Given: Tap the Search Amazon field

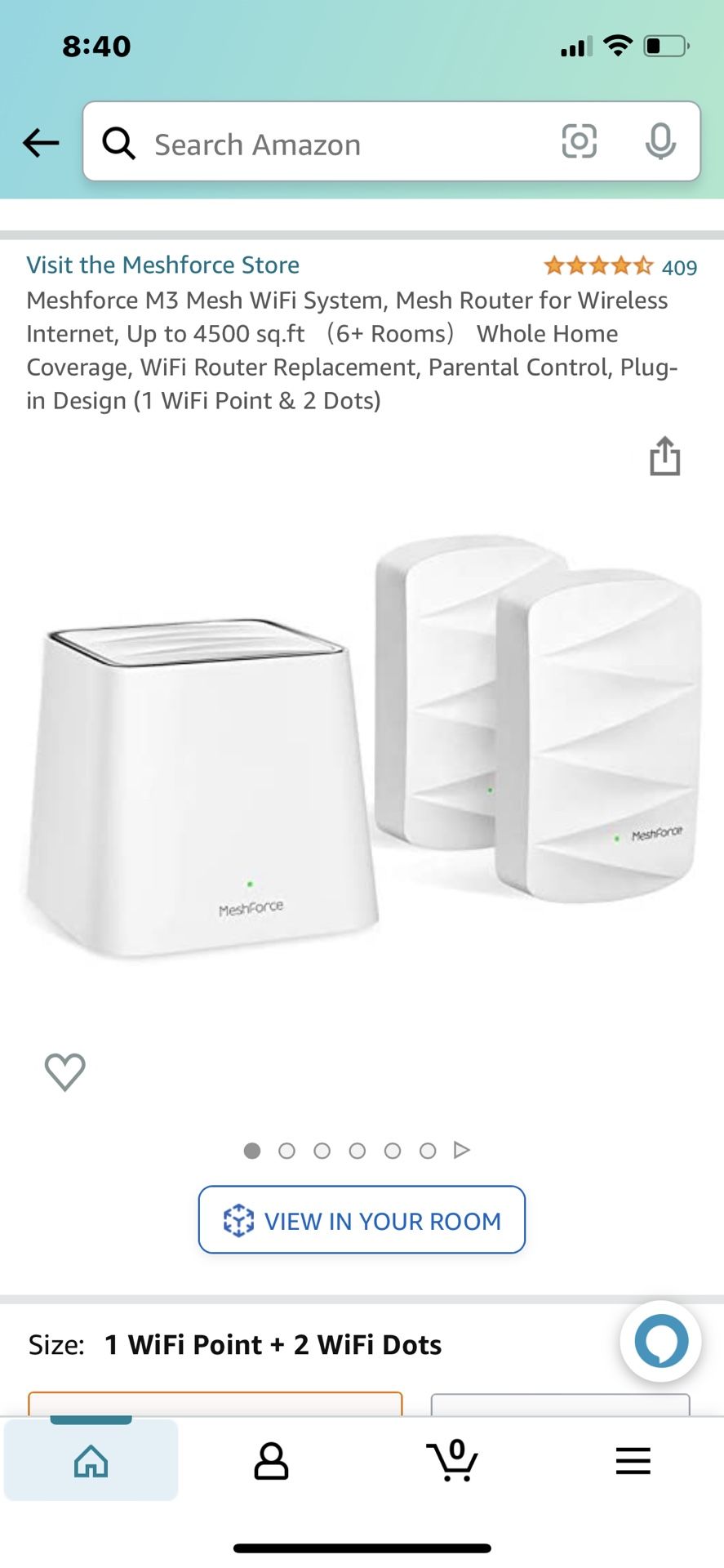Looking at the screenshot, I should pyautogui.click(x=326, y=145).
